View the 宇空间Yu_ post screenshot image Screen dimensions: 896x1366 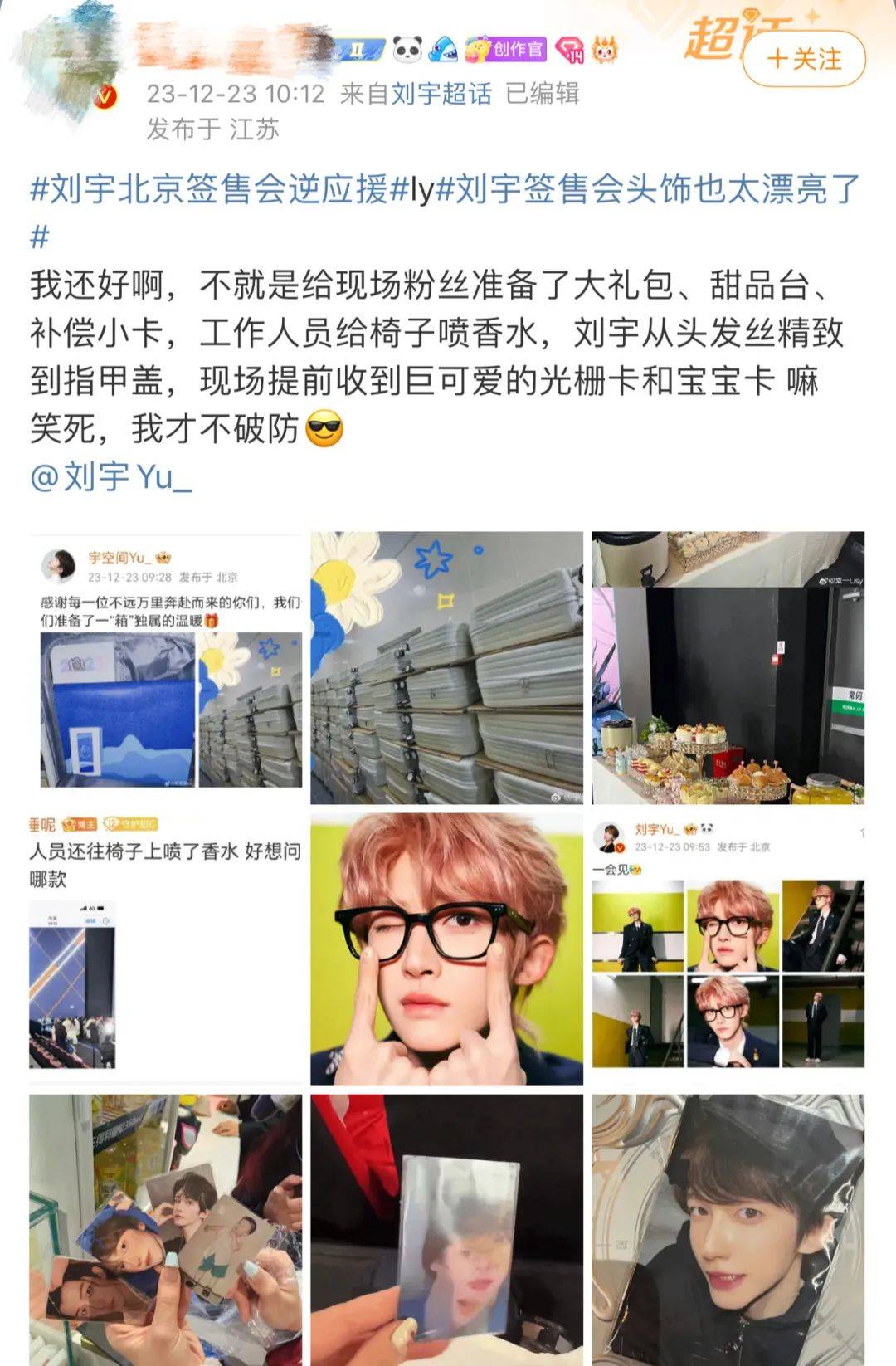pyautogui.click(x=166, y=668)
